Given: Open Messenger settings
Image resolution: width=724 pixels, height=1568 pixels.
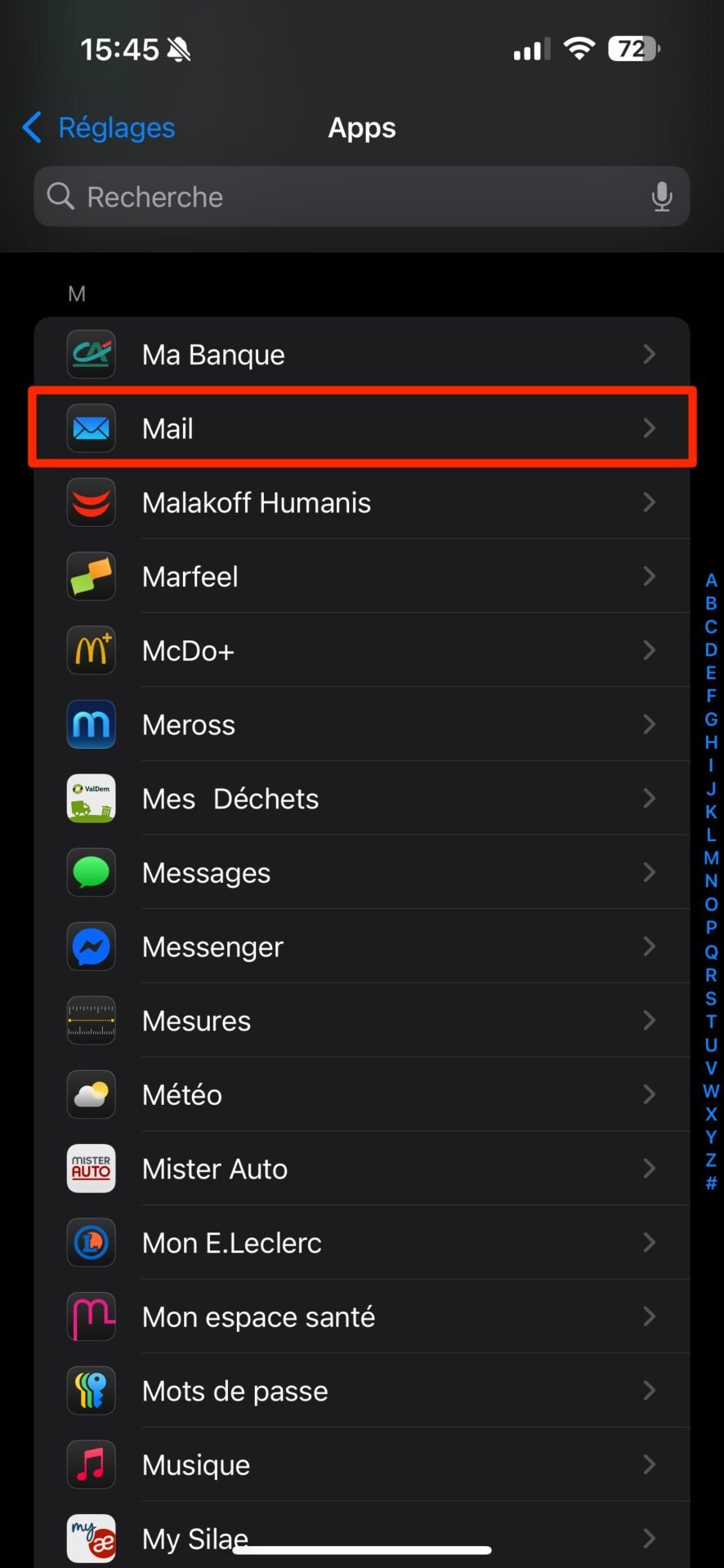Looking at the screenshot, I should point(362,947).
